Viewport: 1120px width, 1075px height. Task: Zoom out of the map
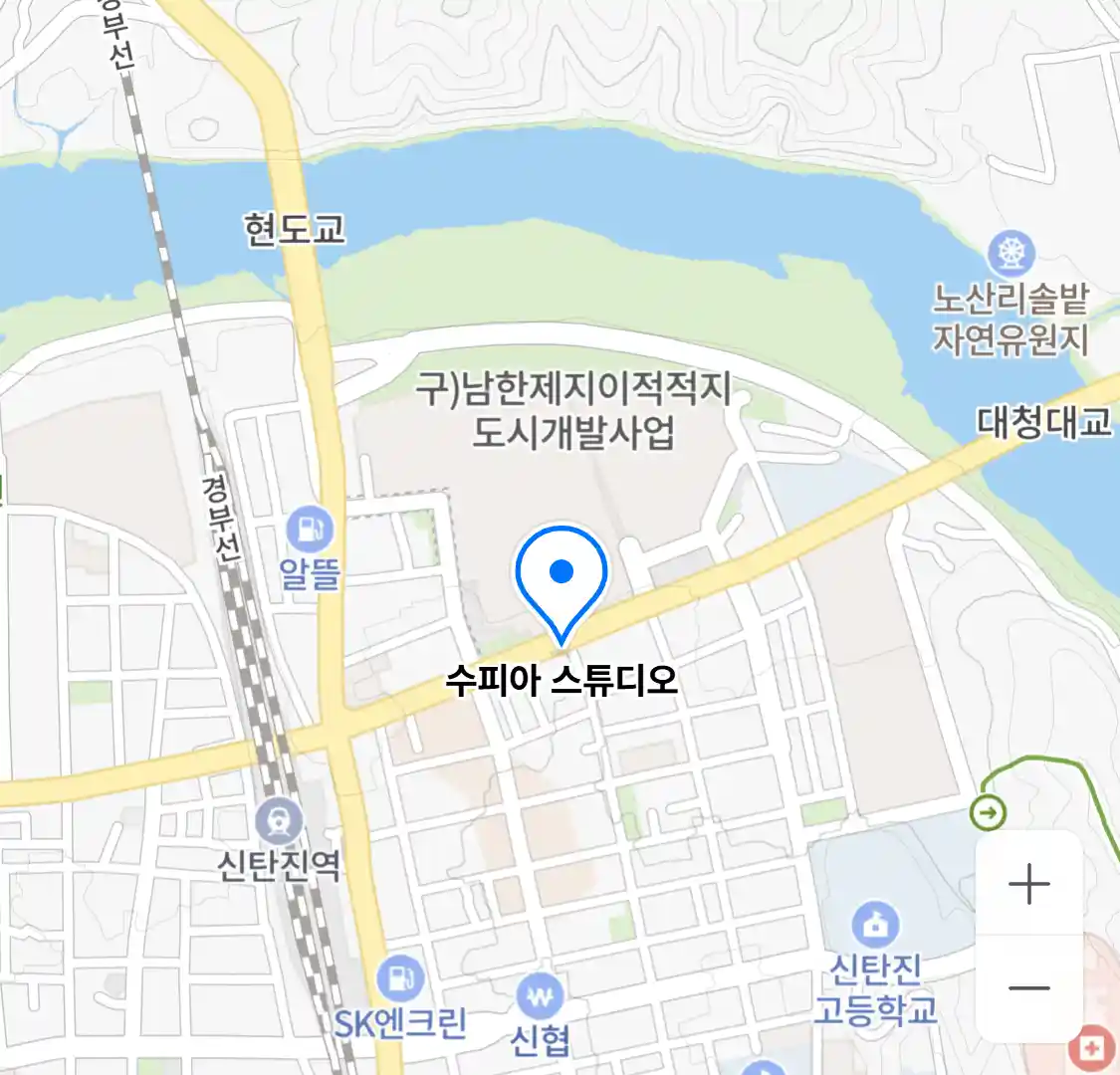[x=1028, y=988]
